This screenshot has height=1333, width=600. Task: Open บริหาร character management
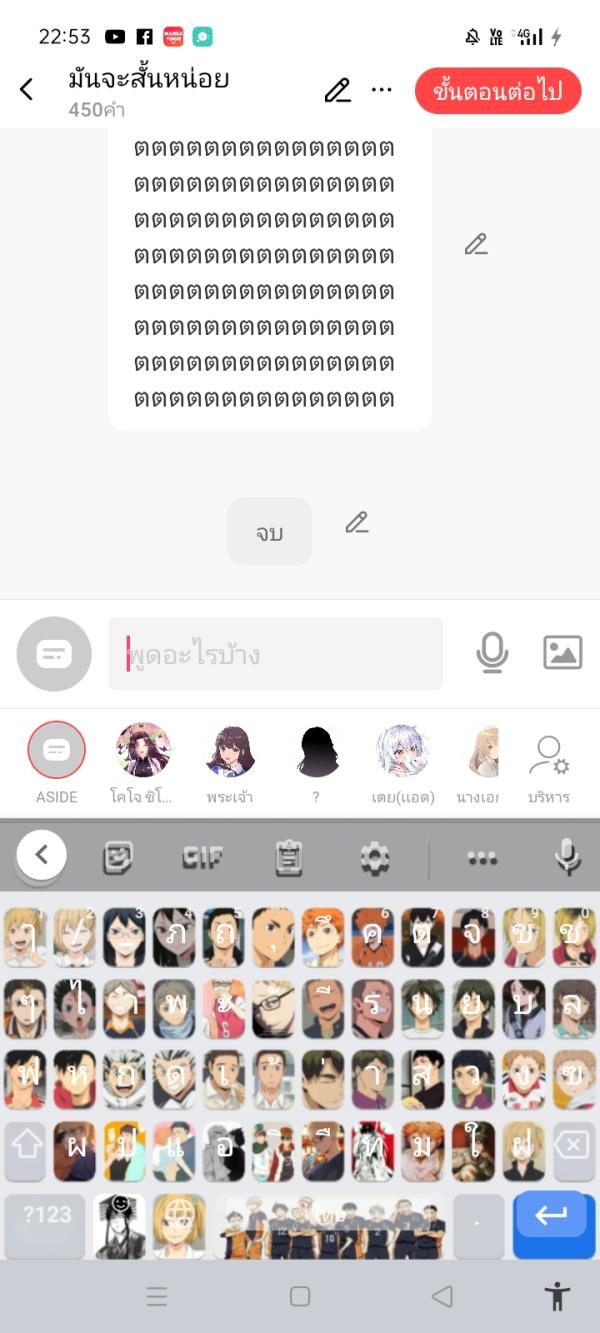click(548, 764)
